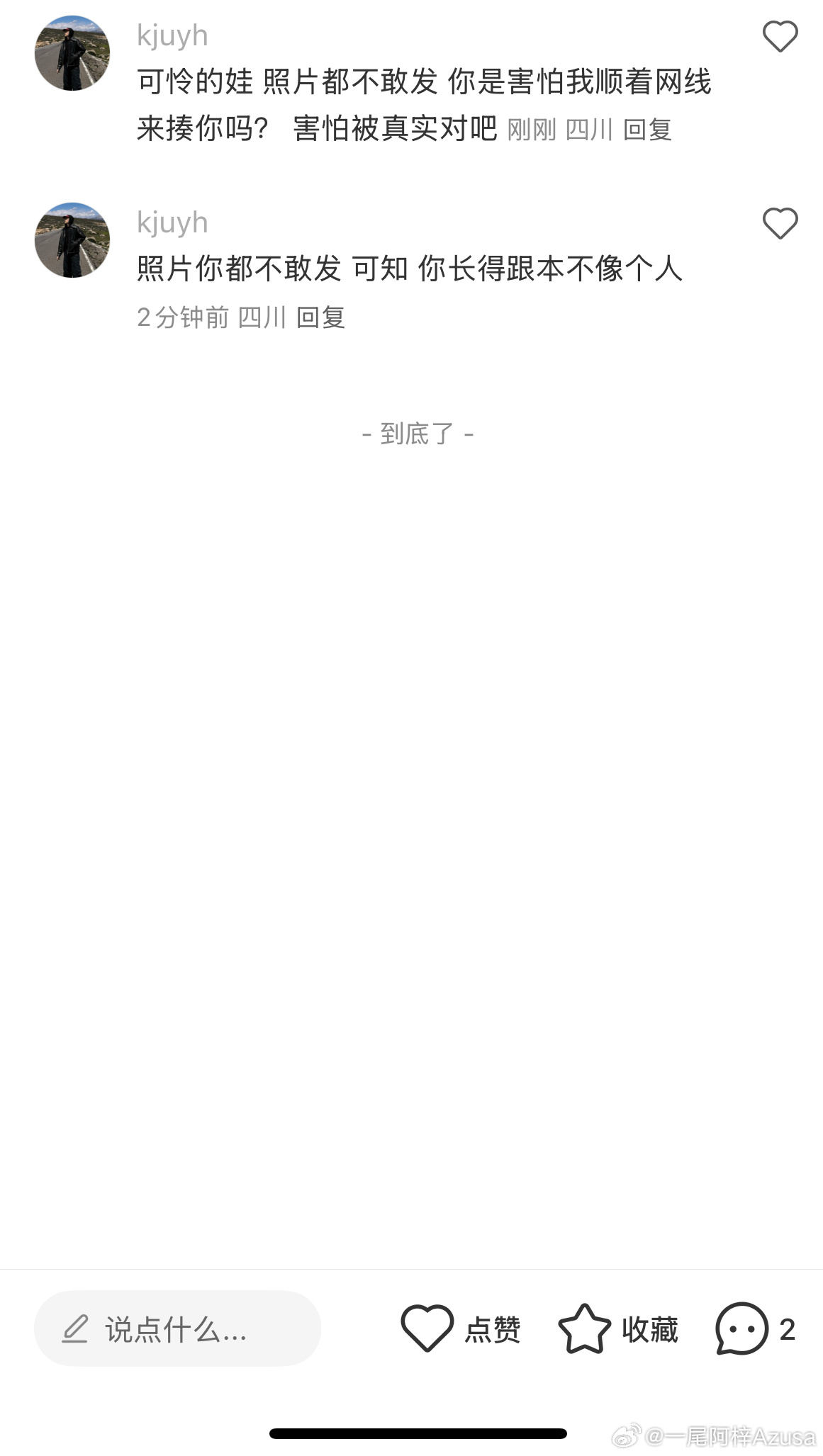The height and width of the screenshot is (1456, 823).
Task: Like the comment starting with 照片你都不敢发
Action: tap(780, 223)
